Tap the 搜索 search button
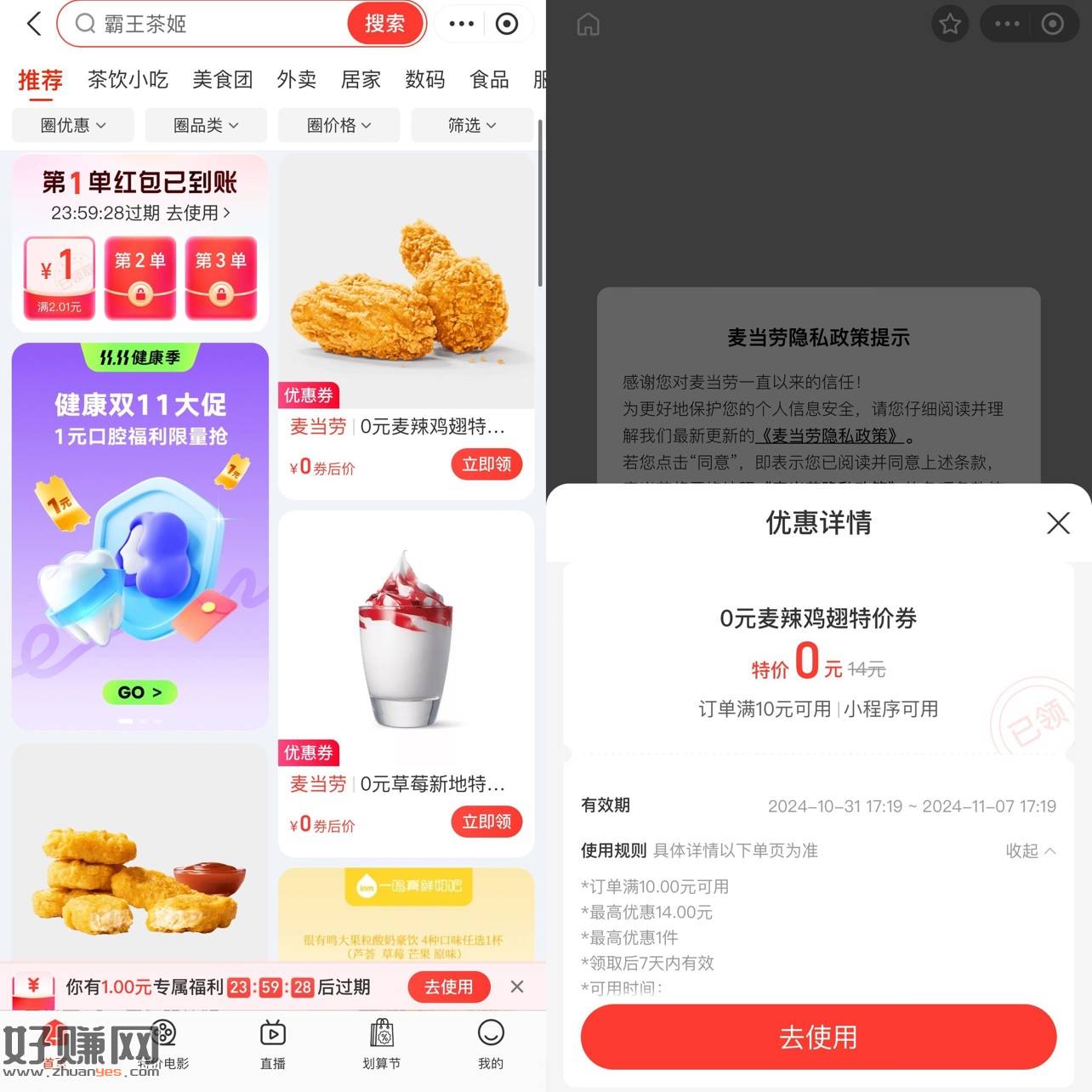 (384, 24)
